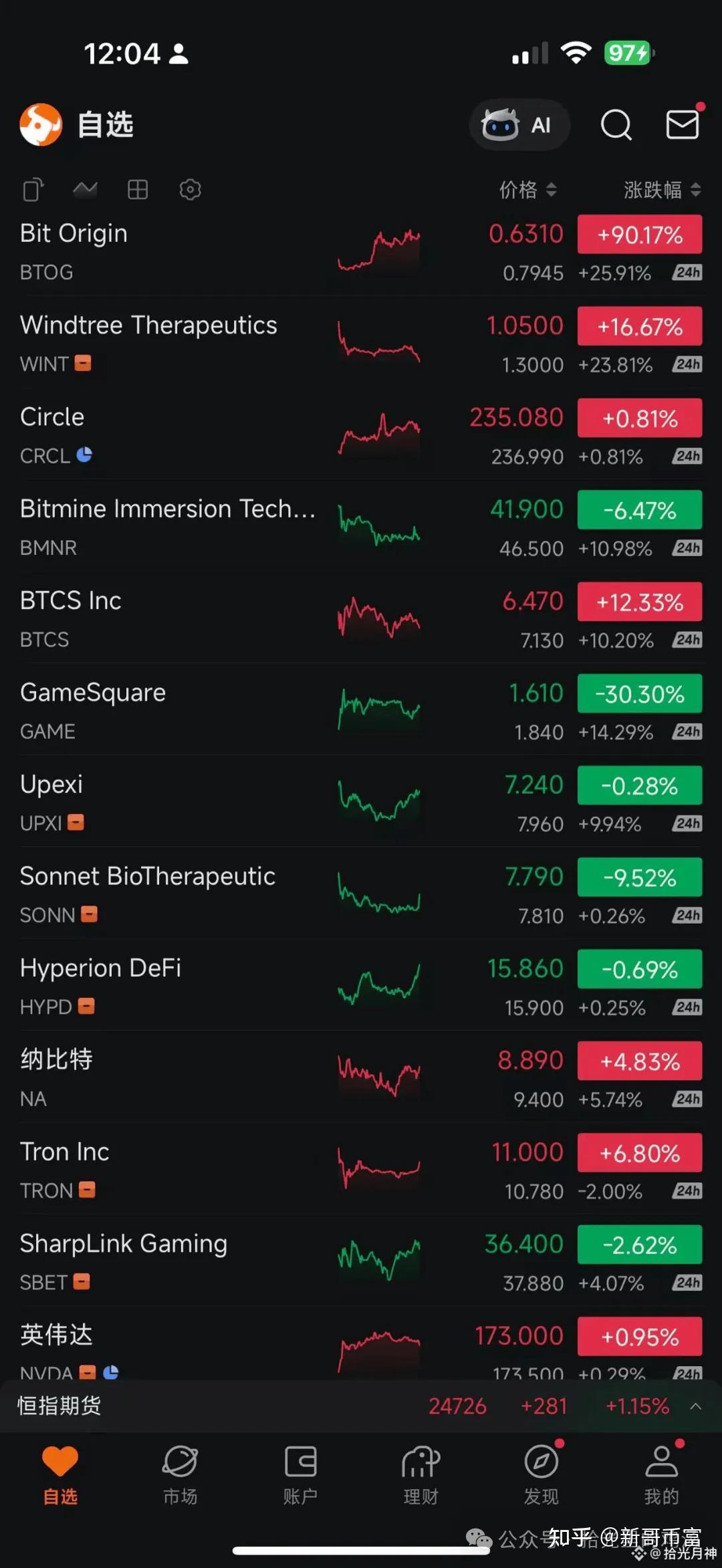Toggle the 24h badge on Bit Origin row

[x=687, y=272]
